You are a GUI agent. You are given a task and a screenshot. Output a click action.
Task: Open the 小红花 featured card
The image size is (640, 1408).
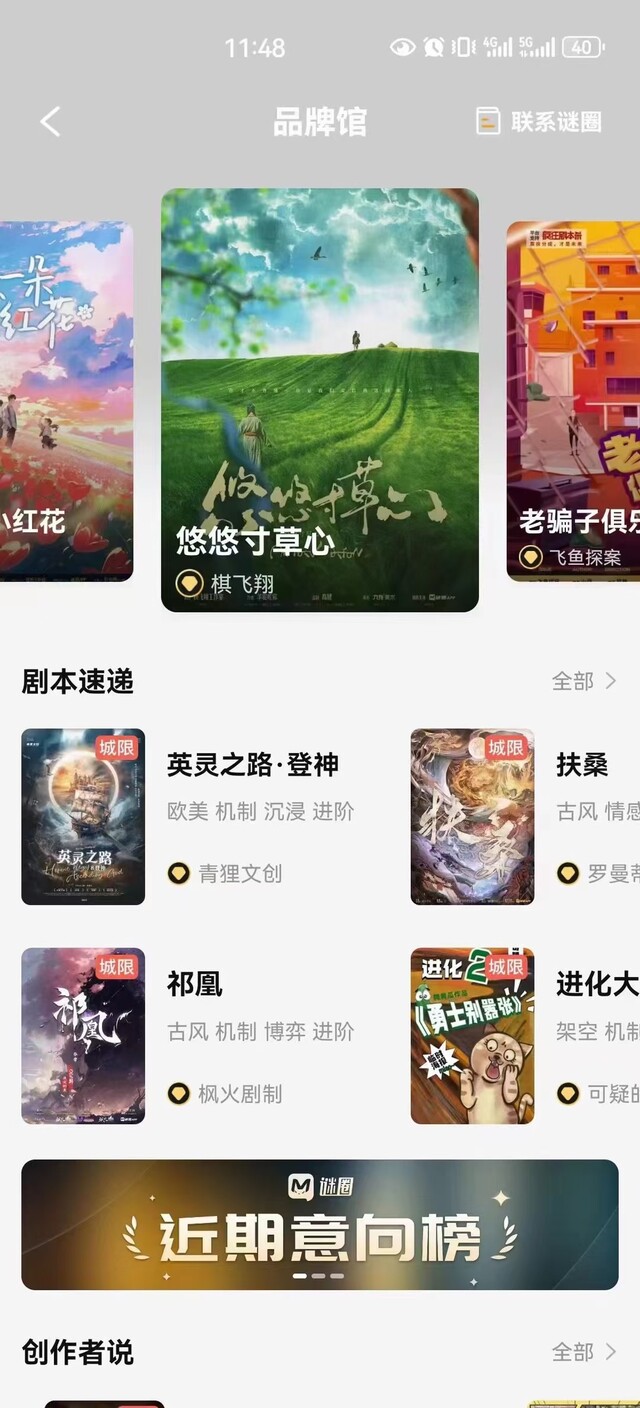point(66,400)
